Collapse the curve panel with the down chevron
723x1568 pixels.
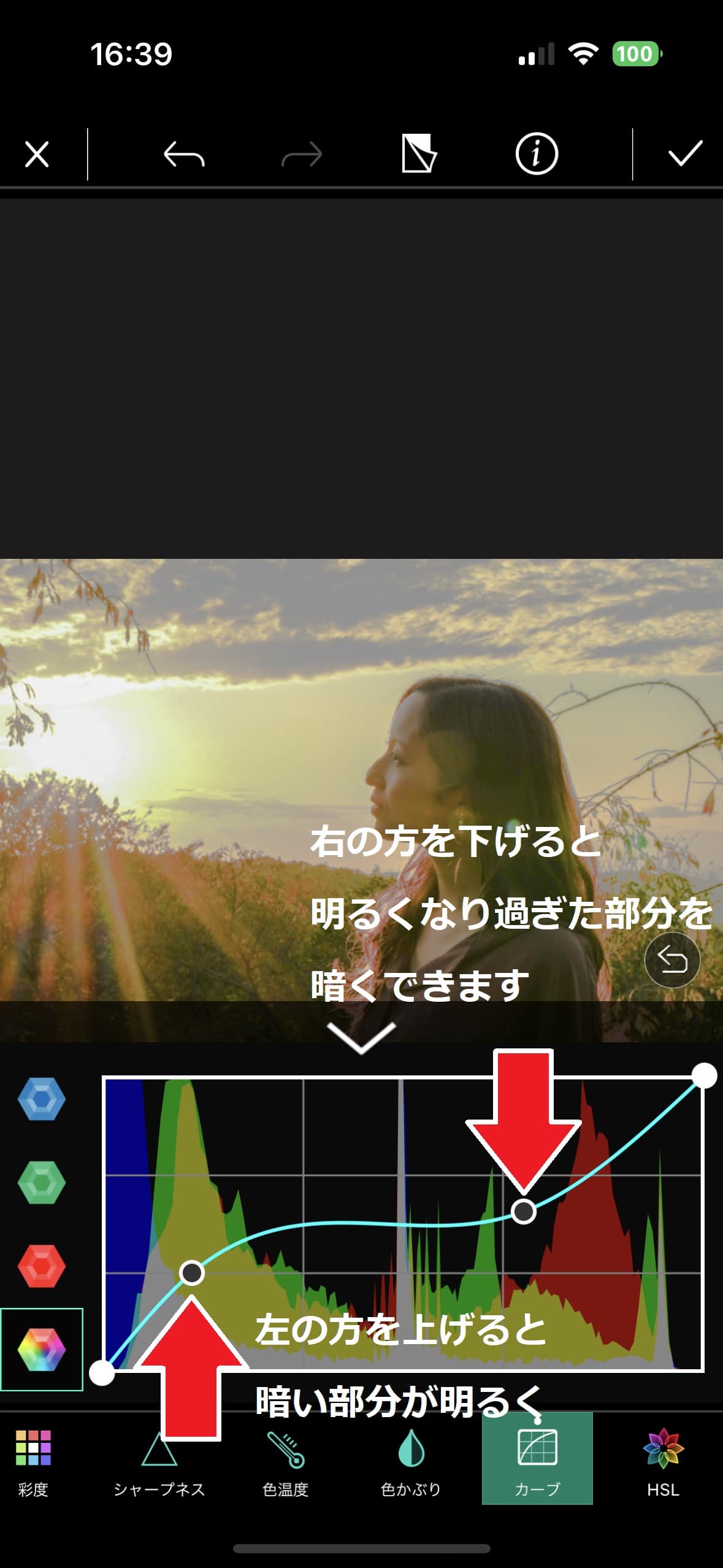[x=361, y=1037]
